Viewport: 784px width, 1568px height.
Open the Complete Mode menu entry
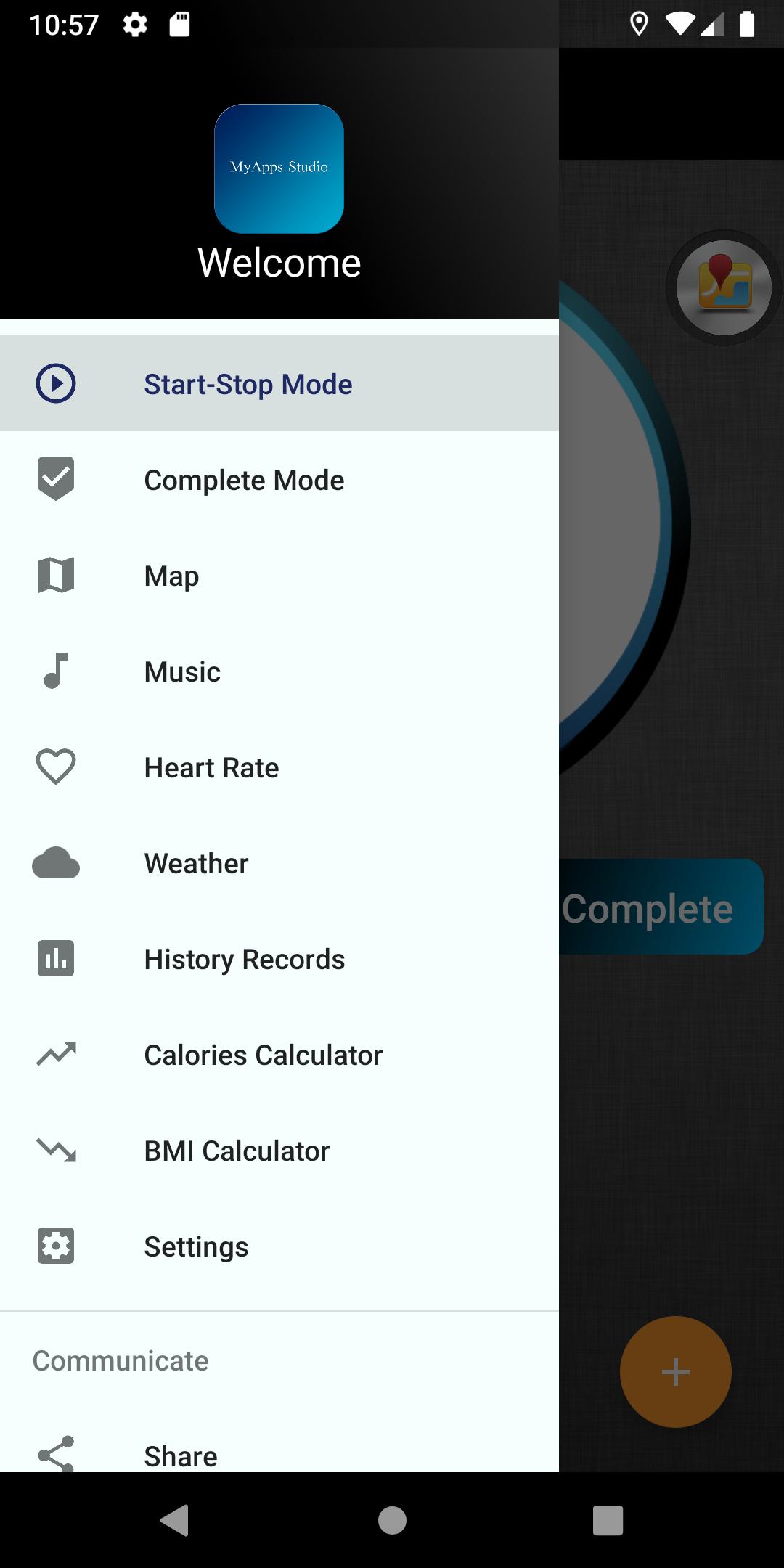(244, 479)
